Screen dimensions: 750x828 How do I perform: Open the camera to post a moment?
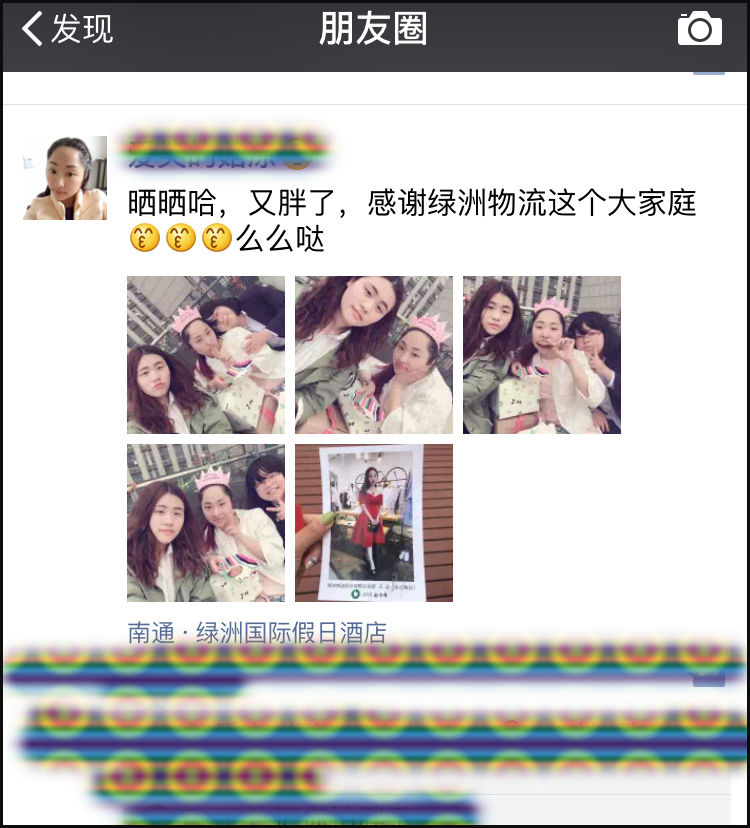[699, 29]
